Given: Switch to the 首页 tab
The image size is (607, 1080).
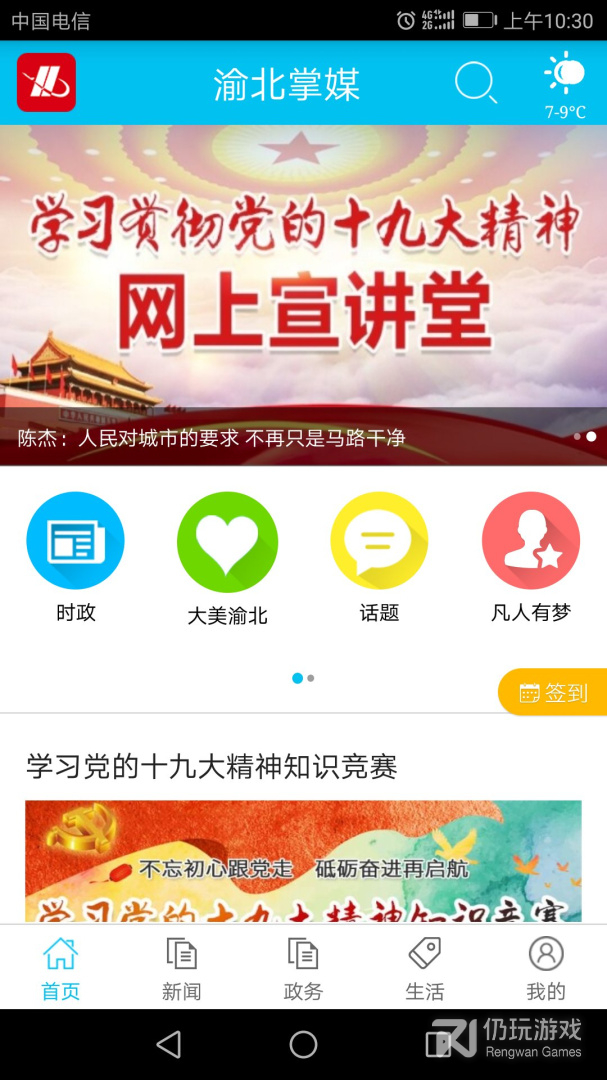Looking at the screenshot, I should click(60, 967).
